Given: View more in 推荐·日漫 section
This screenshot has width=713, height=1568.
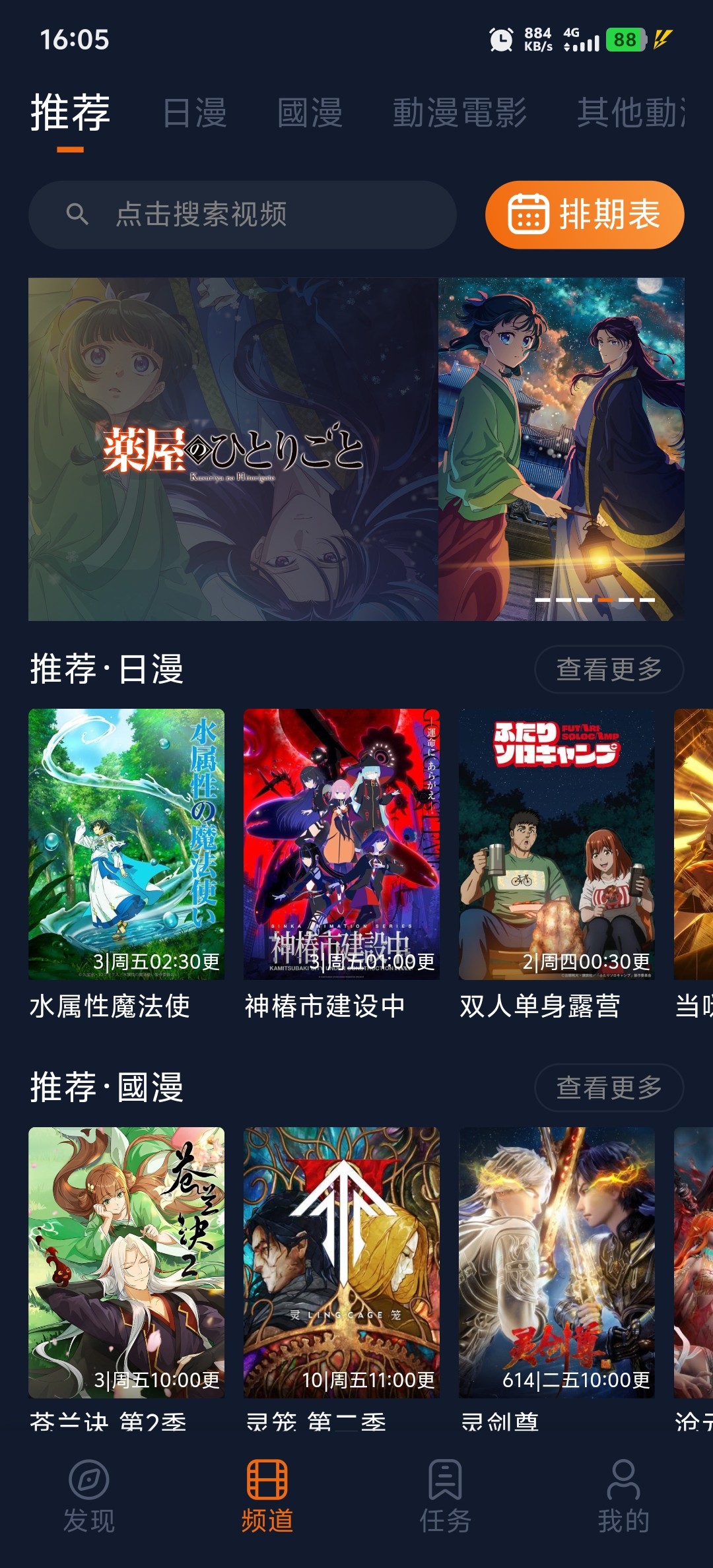Looking at the screenshot, I should [x=608, y=669].
